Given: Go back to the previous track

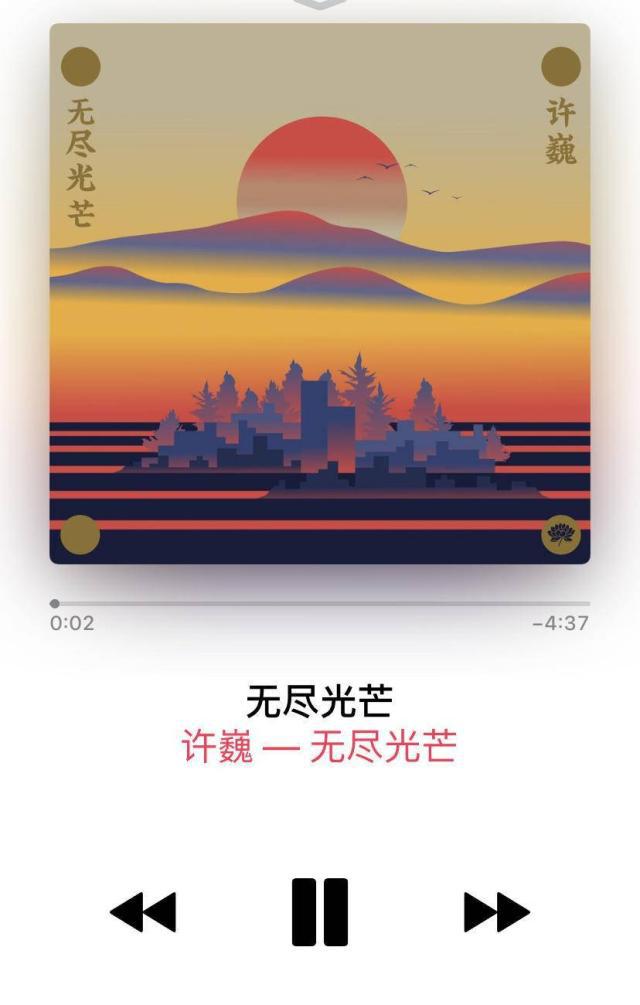Looking at the screenshot, I should [x=143, y=912].
